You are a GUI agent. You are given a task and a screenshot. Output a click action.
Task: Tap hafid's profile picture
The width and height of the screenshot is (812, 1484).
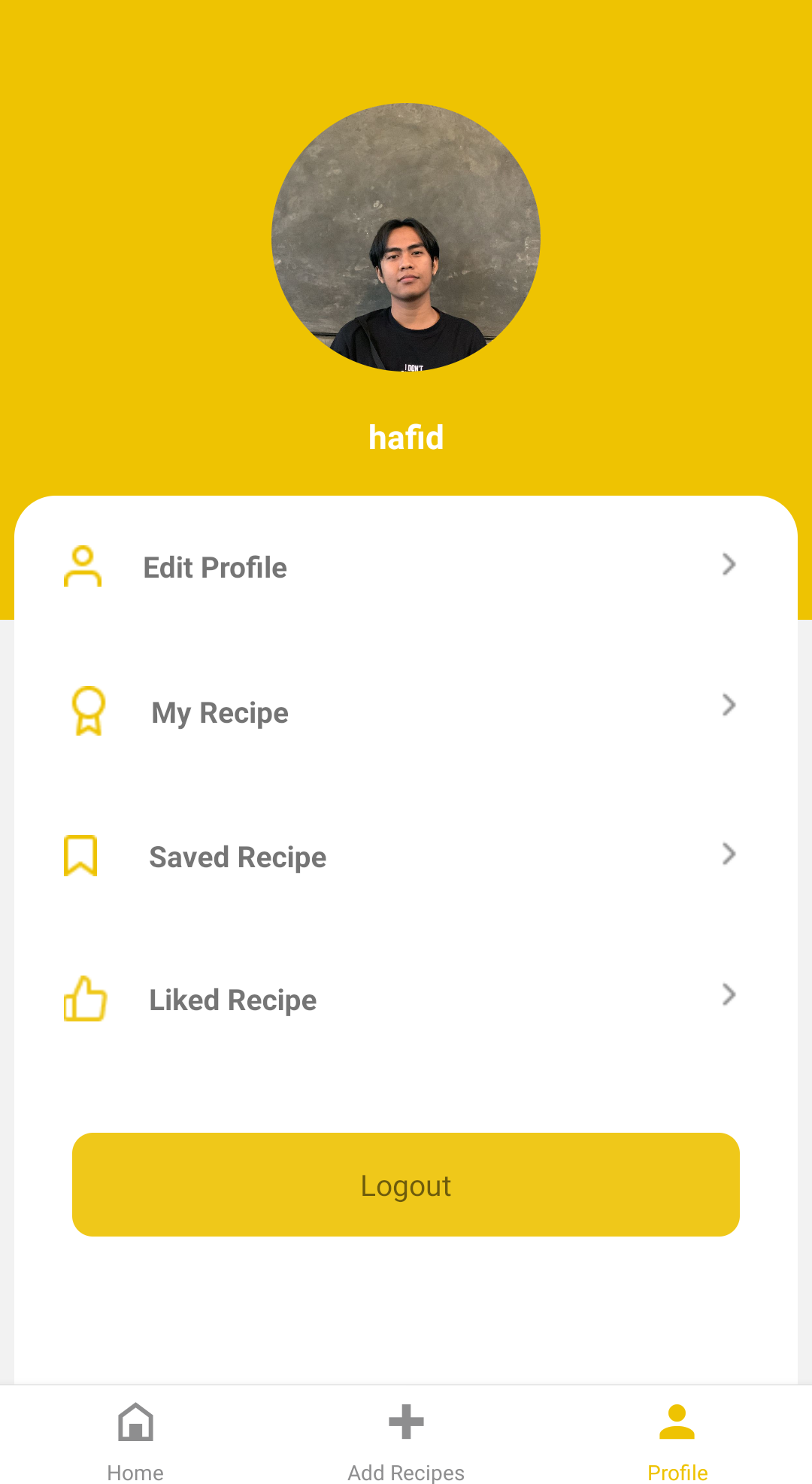(406, 238)
